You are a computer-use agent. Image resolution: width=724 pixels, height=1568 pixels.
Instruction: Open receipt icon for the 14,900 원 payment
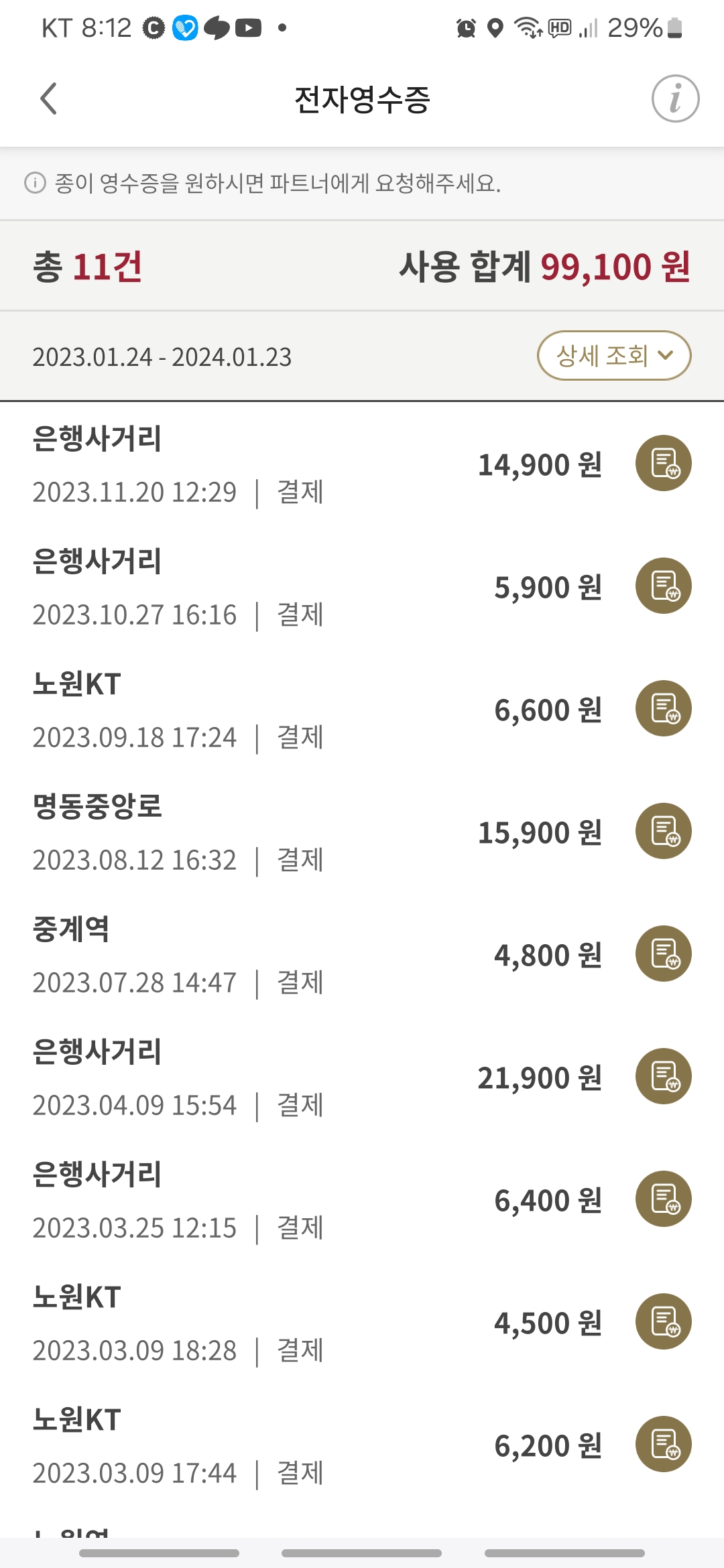click(x=663, y=463)
